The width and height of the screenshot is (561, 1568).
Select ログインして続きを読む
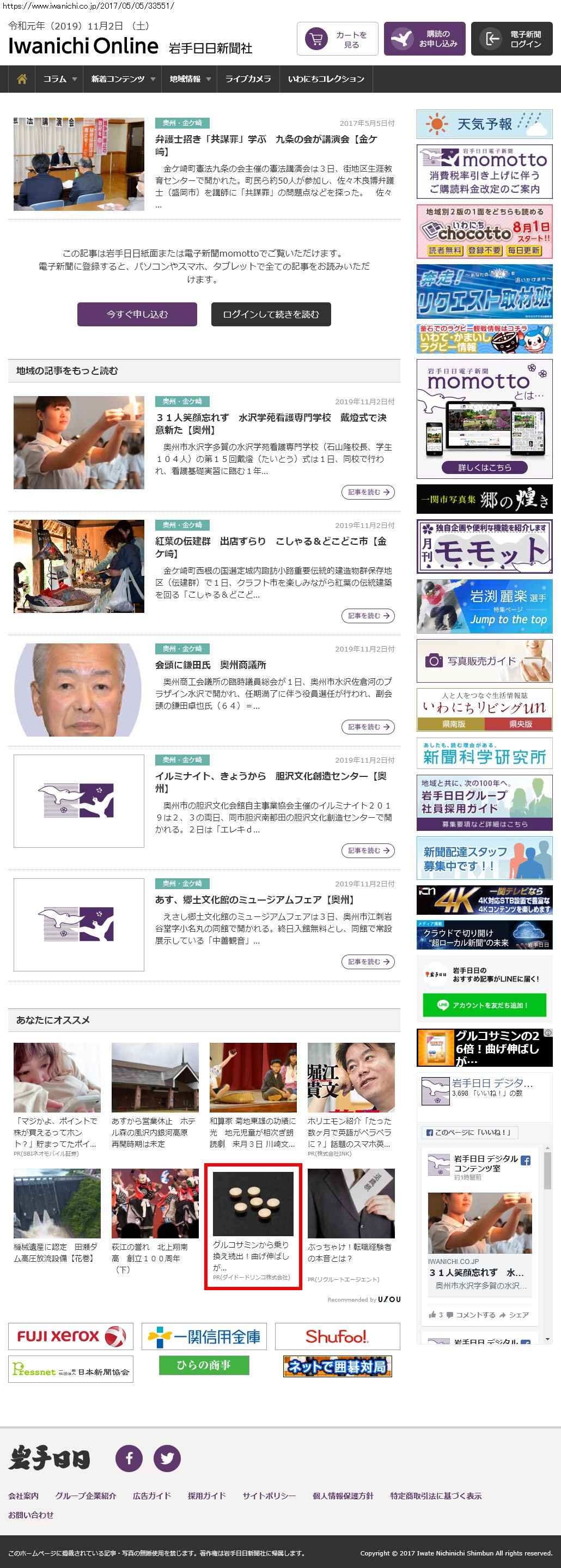tap(271, 315)
